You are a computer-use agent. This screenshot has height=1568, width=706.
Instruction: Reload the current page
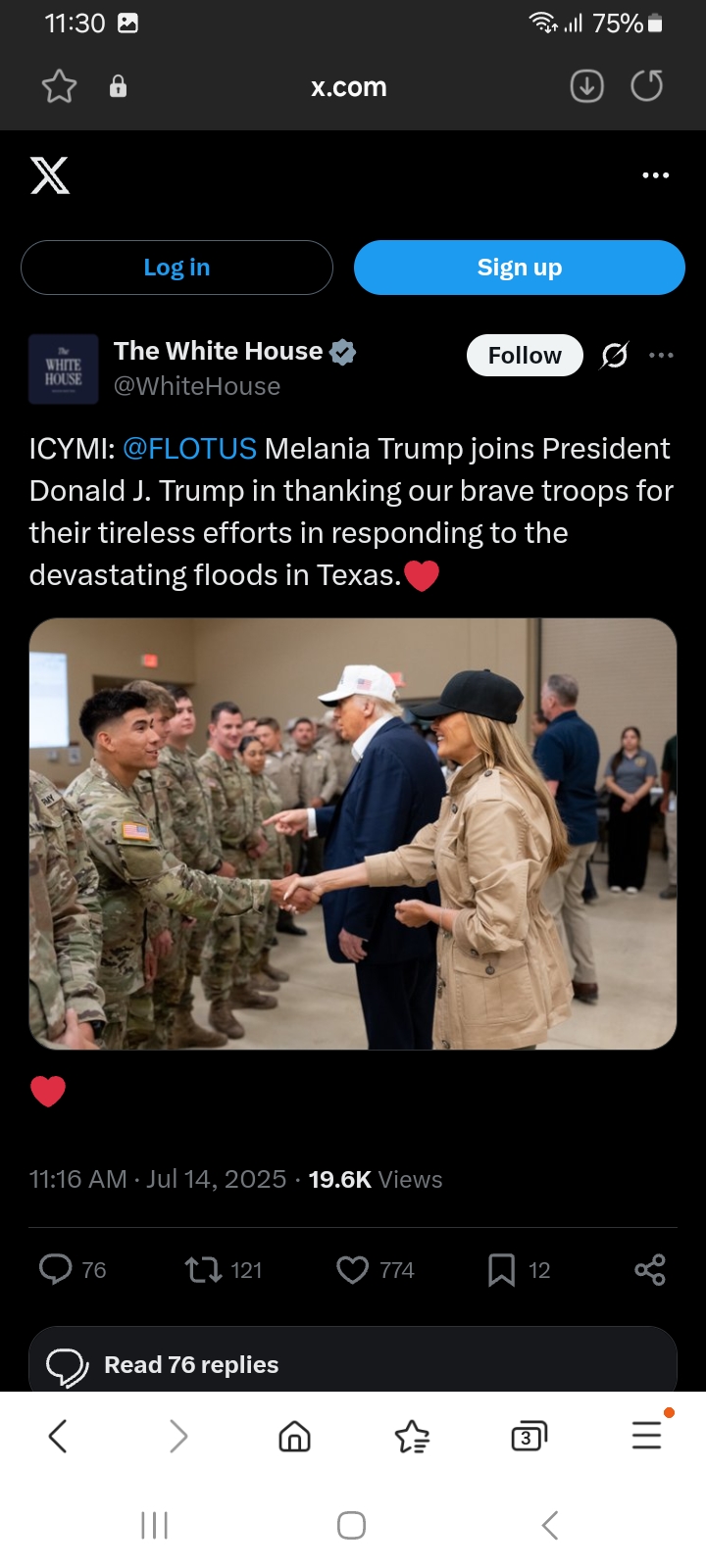[647, 87]
